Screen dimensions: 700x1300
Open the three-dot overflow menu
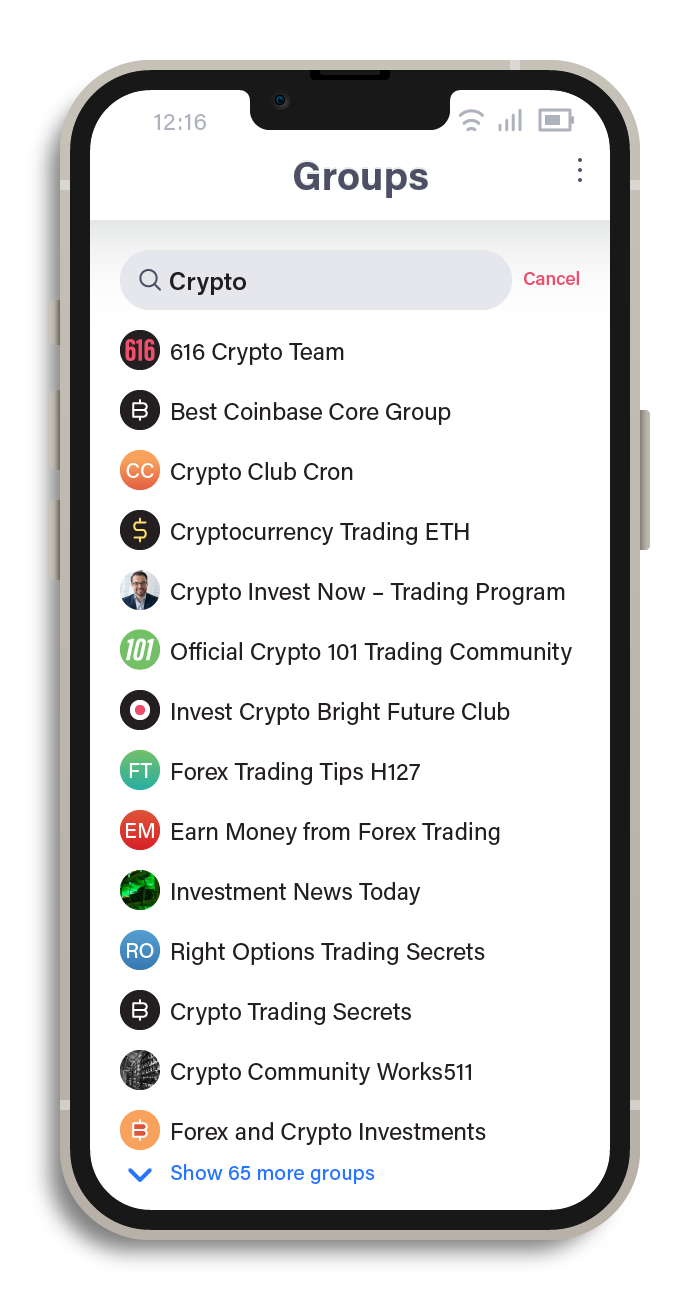point(580,171)
